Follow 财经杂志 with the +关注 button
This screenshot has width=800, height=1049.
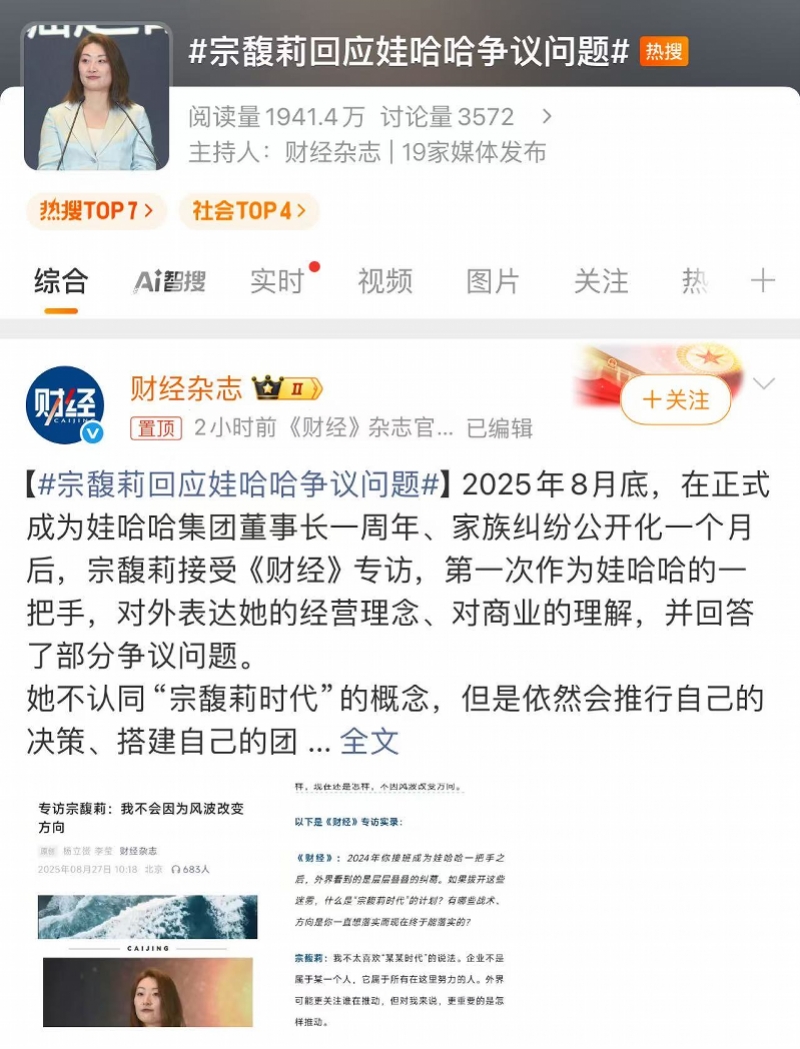click(x=676, y=400)
